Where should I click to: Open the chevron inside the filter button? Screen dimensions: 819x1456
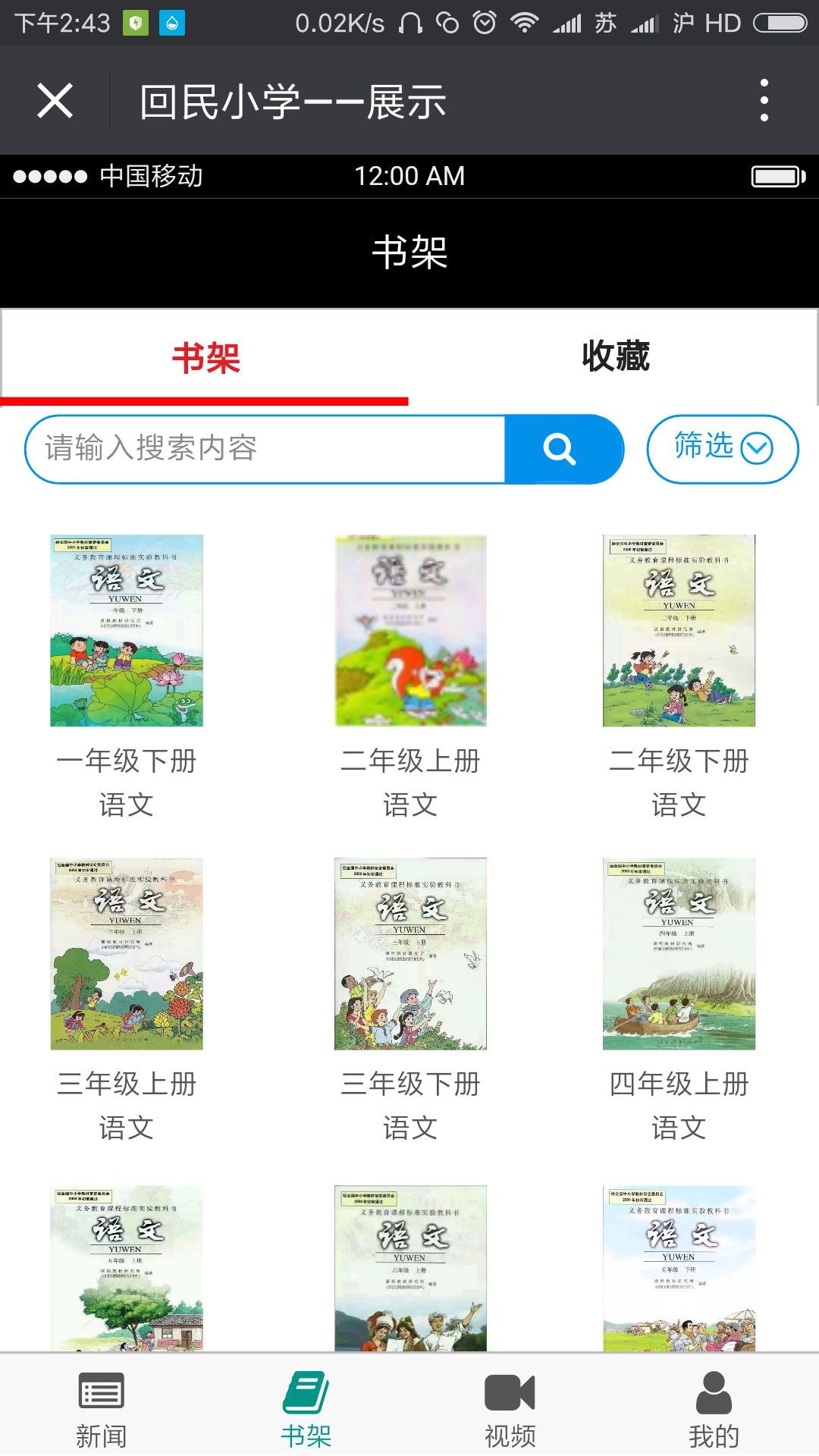tap(755, 449)
